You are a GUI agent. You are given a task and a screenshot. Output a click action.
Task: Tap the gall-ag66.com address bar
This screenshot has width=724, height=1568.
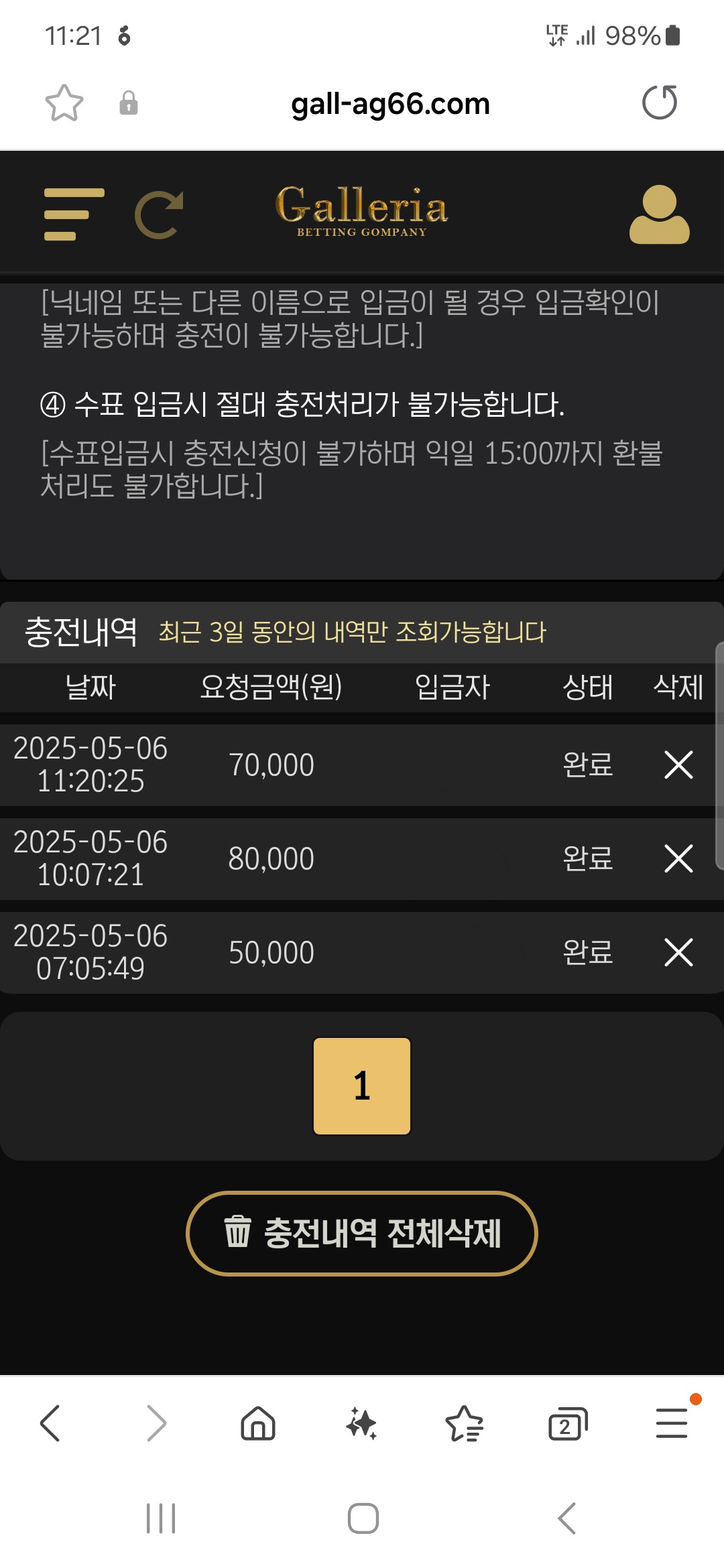tap(390, 104)
